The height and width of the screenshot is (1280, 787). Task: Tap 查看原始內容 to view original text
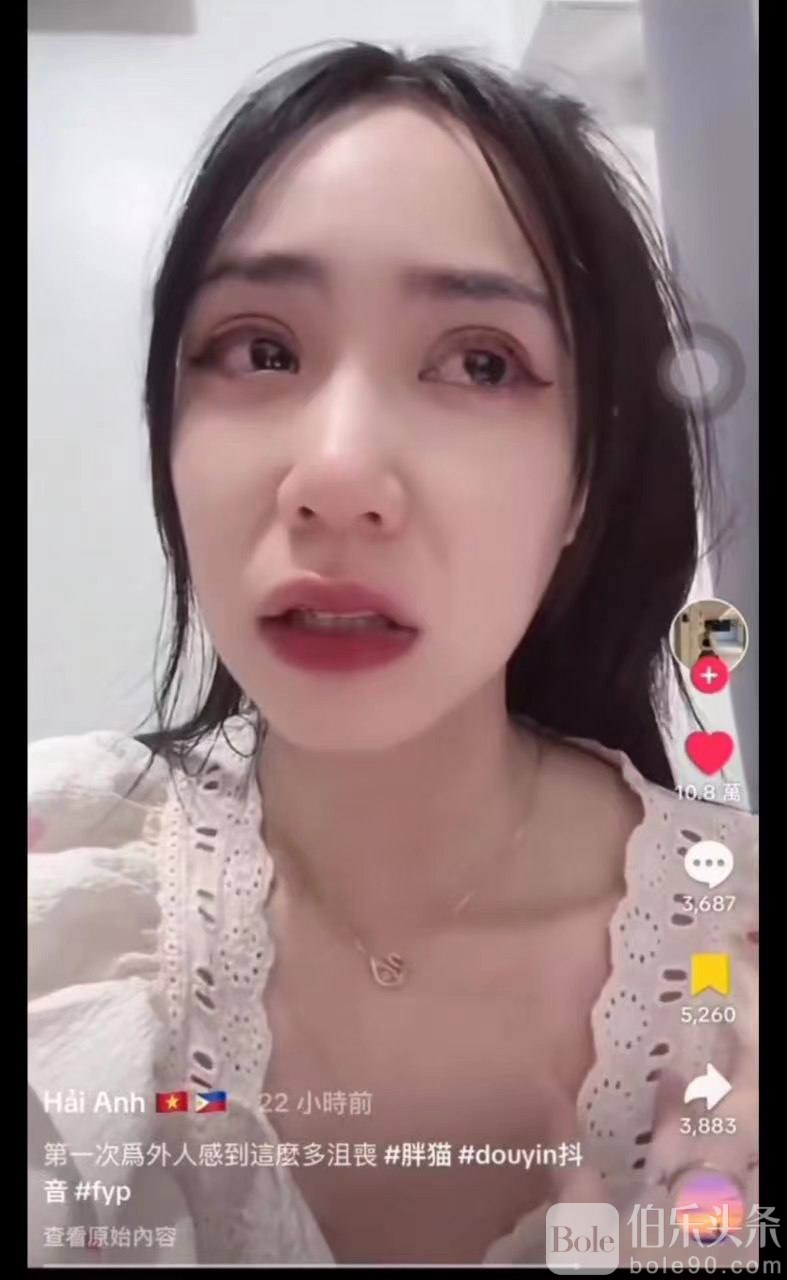[110, 1237]
